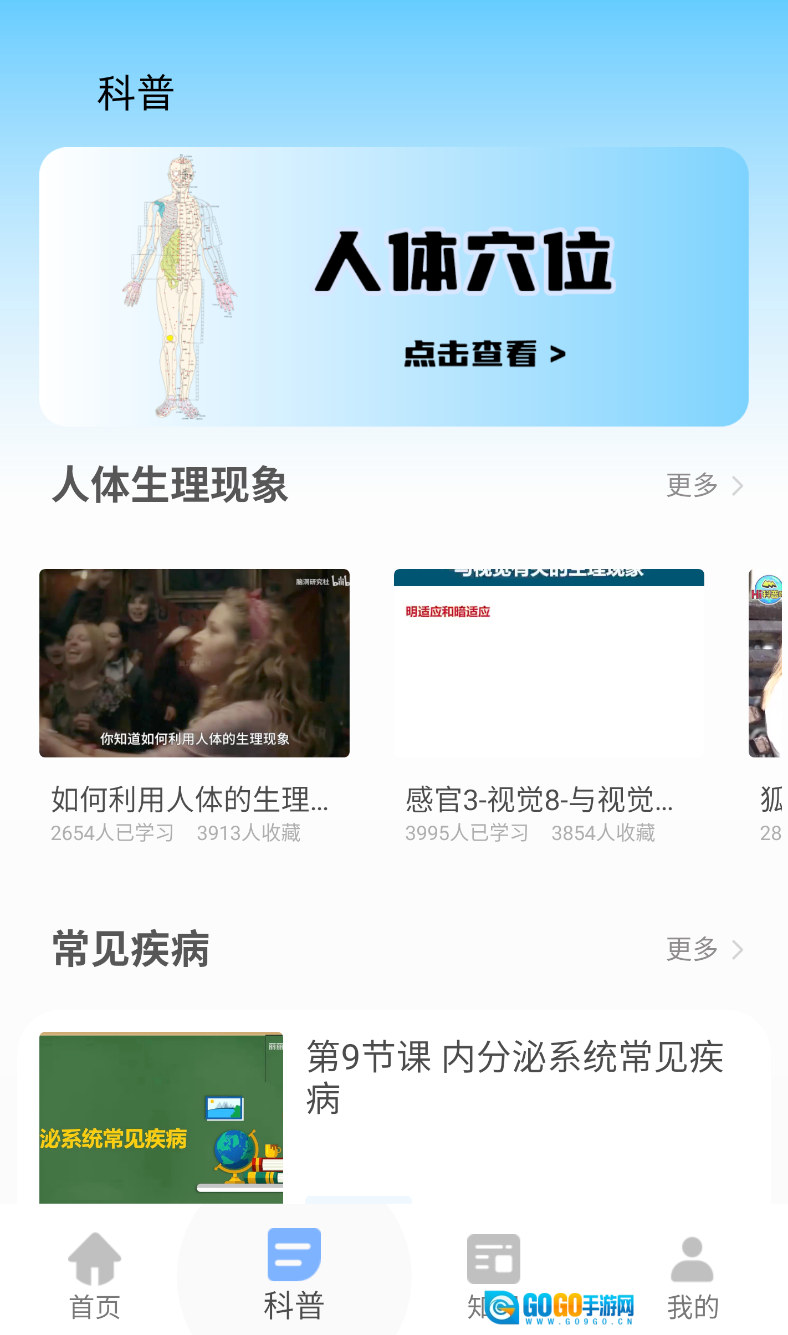Select the 科普 navigation icon

pos(294,1253)
